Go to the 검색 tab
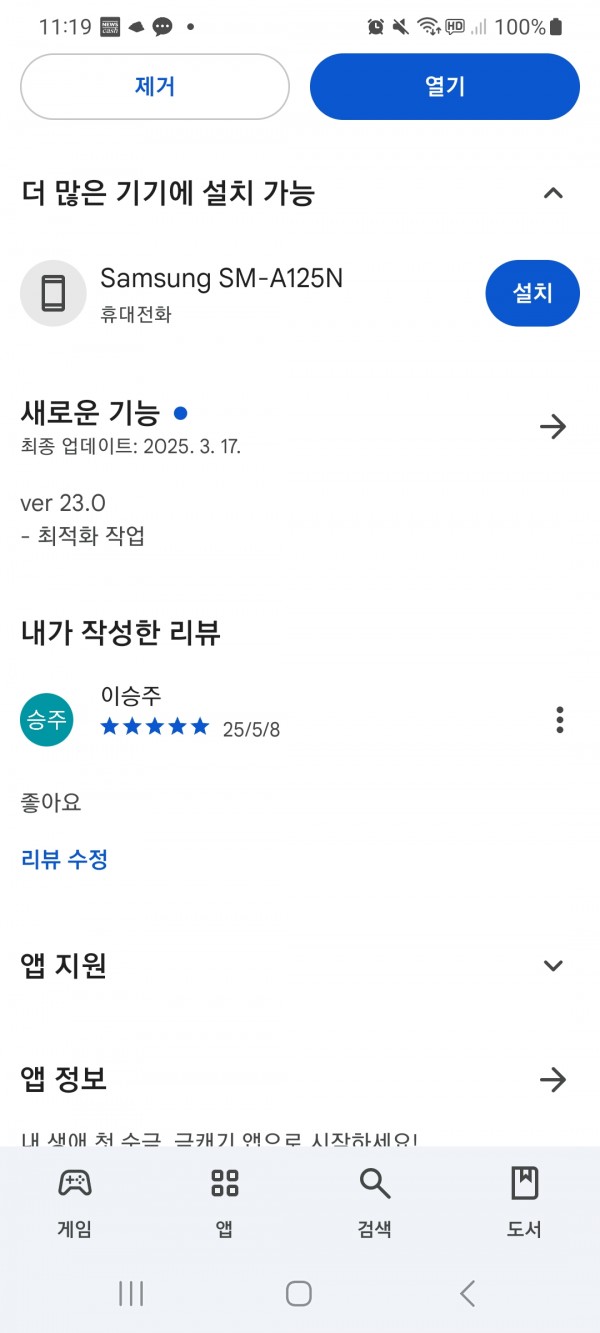 click(x=375, y=1201)
